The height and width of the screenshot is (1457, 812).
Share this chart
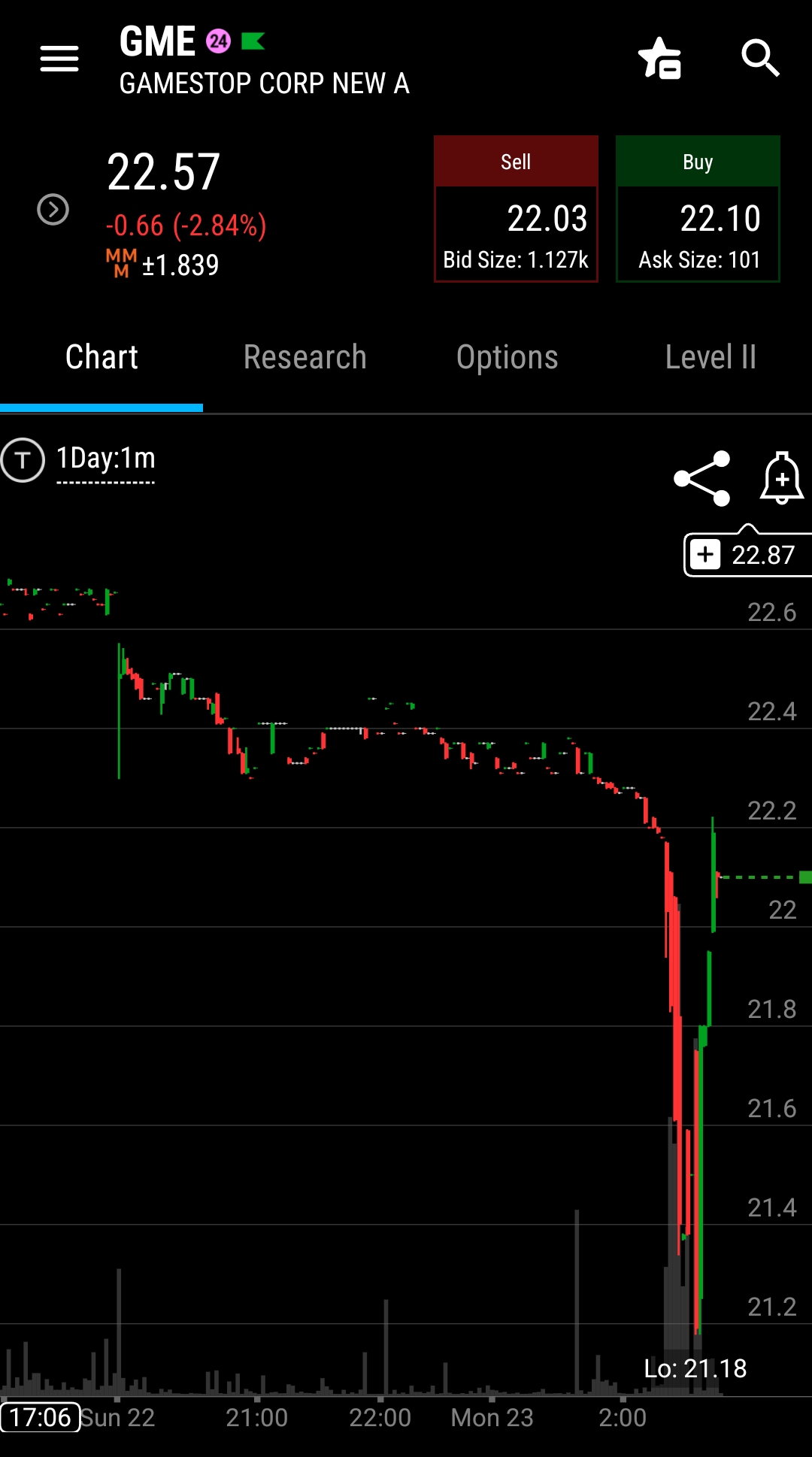coord(702,478)
